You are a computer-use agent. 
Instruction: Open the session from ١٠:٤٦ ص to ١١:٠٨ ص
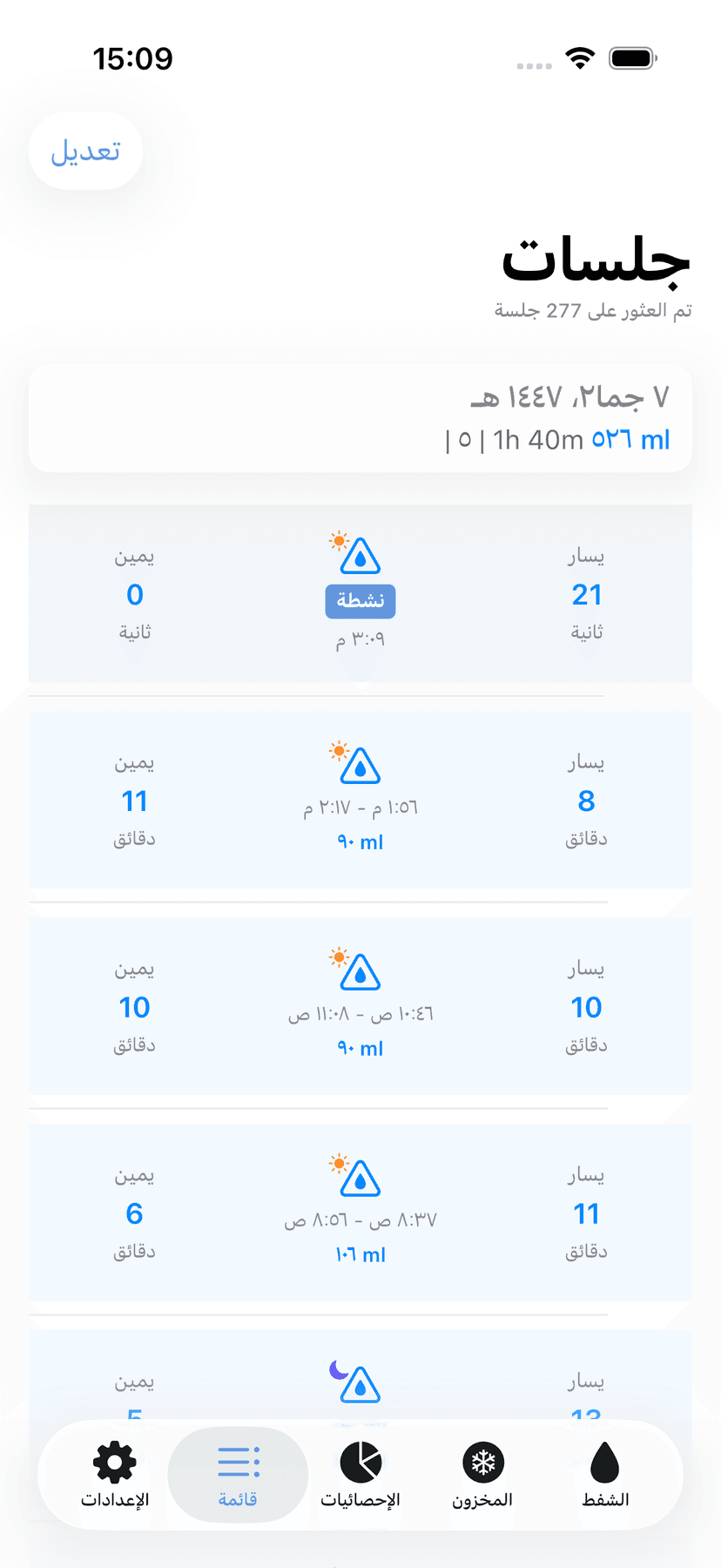click(360, 1006)
